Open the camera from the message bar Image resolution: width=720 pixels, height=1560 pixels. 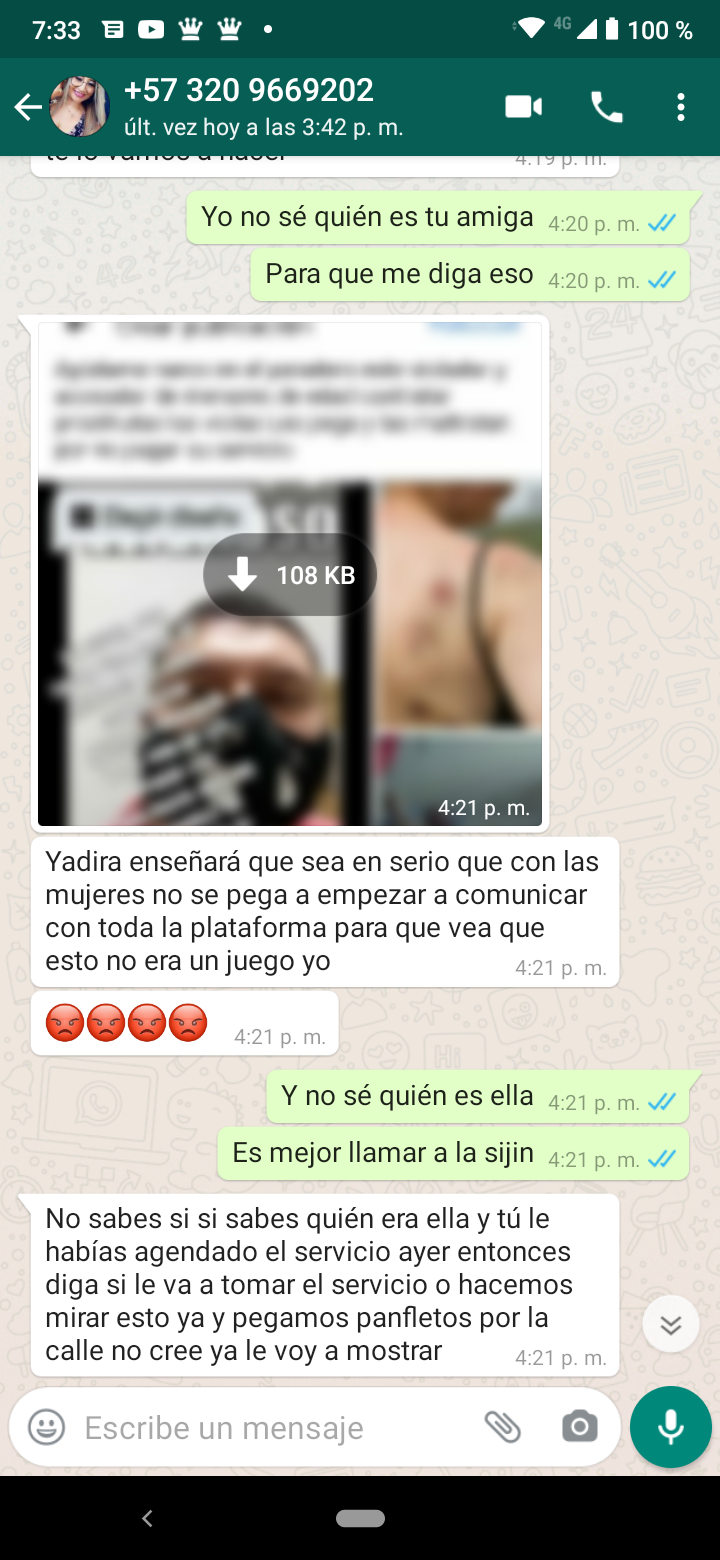coord(580,1427)
